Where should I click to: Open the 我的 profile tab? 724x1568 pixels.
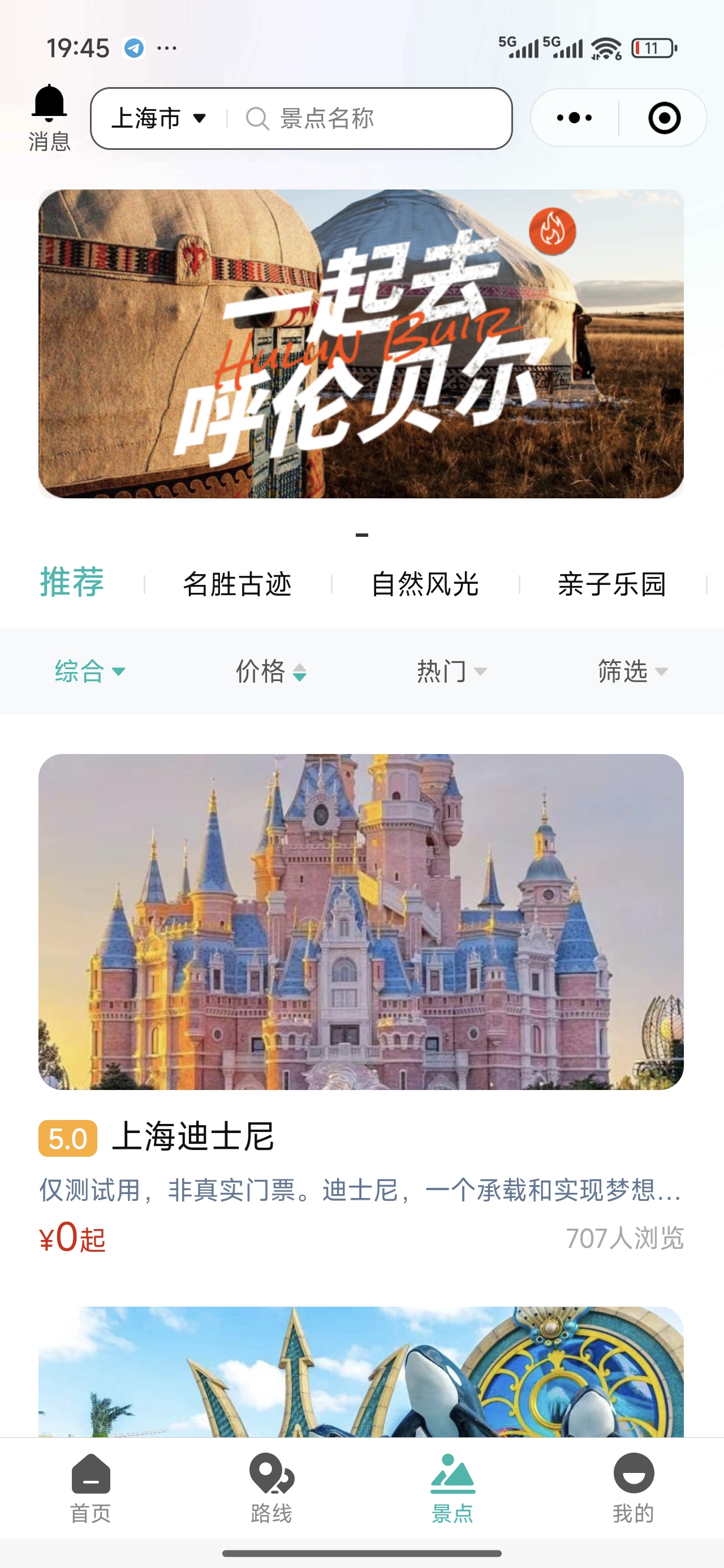[x=633, y=1488]
